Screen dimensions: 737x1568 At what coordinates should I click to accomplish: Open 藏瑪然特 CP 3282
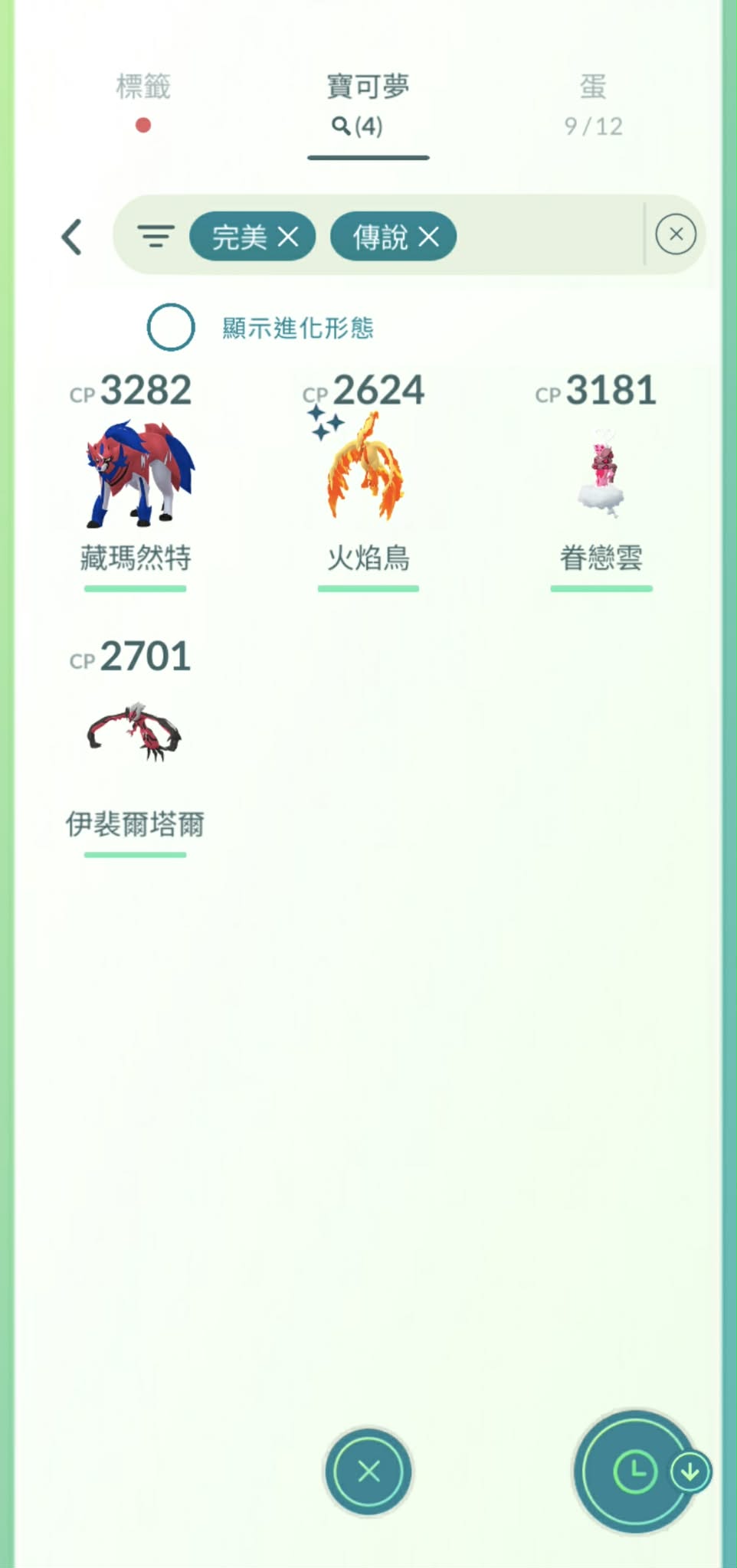click(136, 475)
